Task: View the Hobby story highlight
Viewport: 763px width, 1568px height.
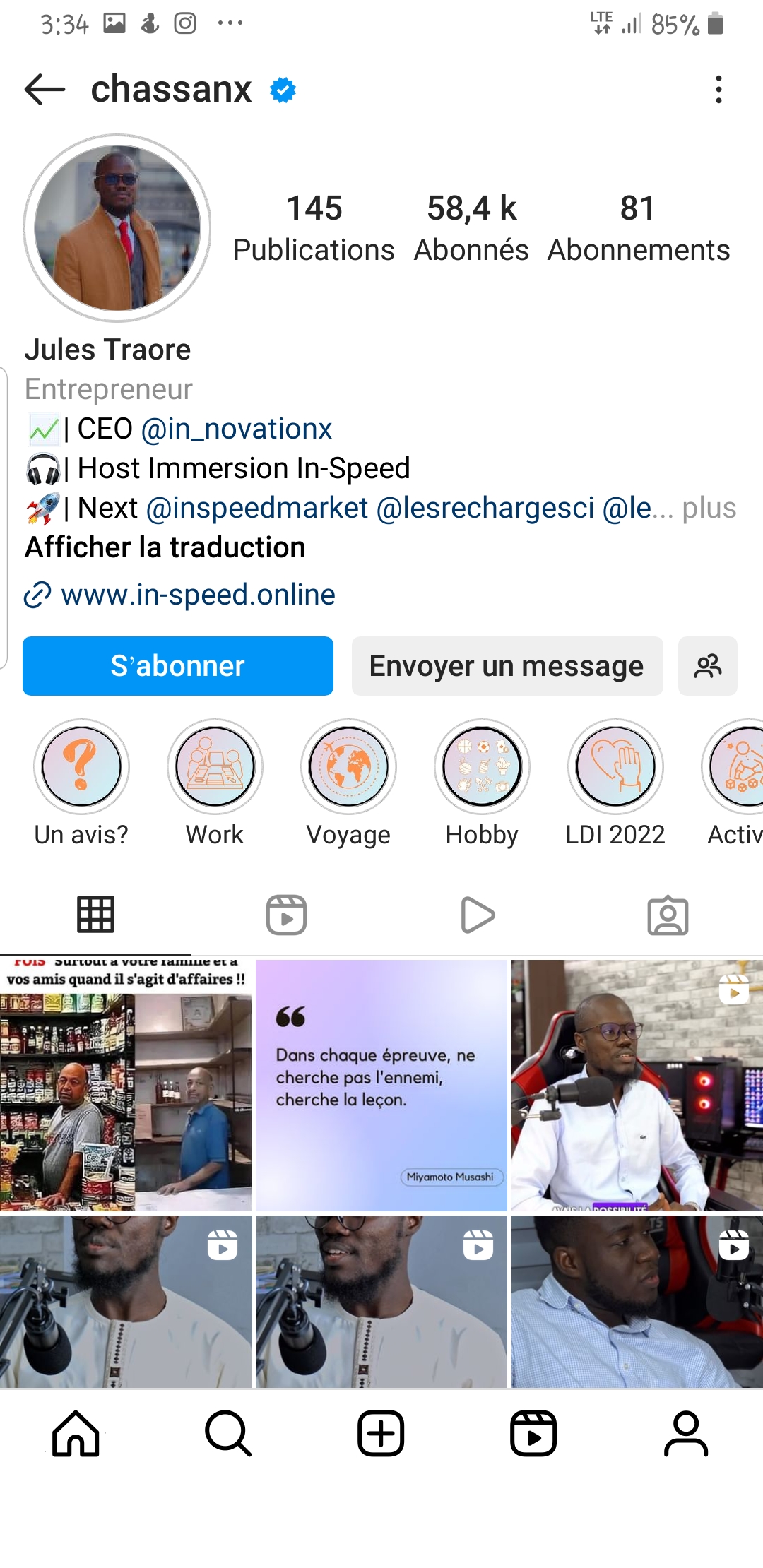Action: [482, 767]
